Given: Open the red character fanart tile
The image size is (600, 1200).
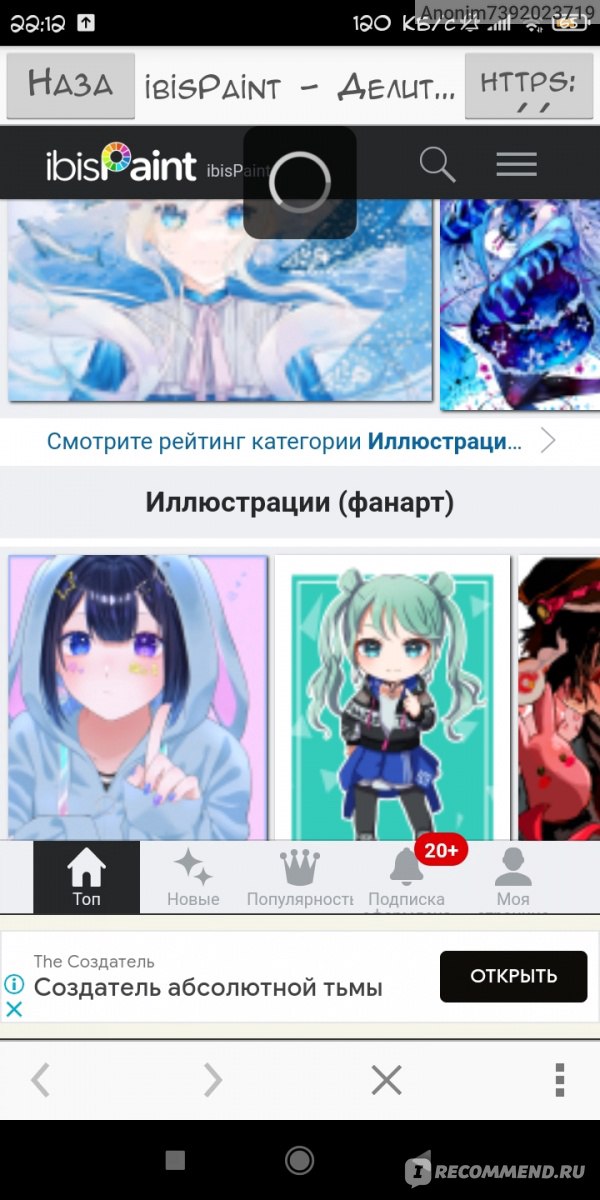Looking at the screenshot, I should tap(559, 697).
